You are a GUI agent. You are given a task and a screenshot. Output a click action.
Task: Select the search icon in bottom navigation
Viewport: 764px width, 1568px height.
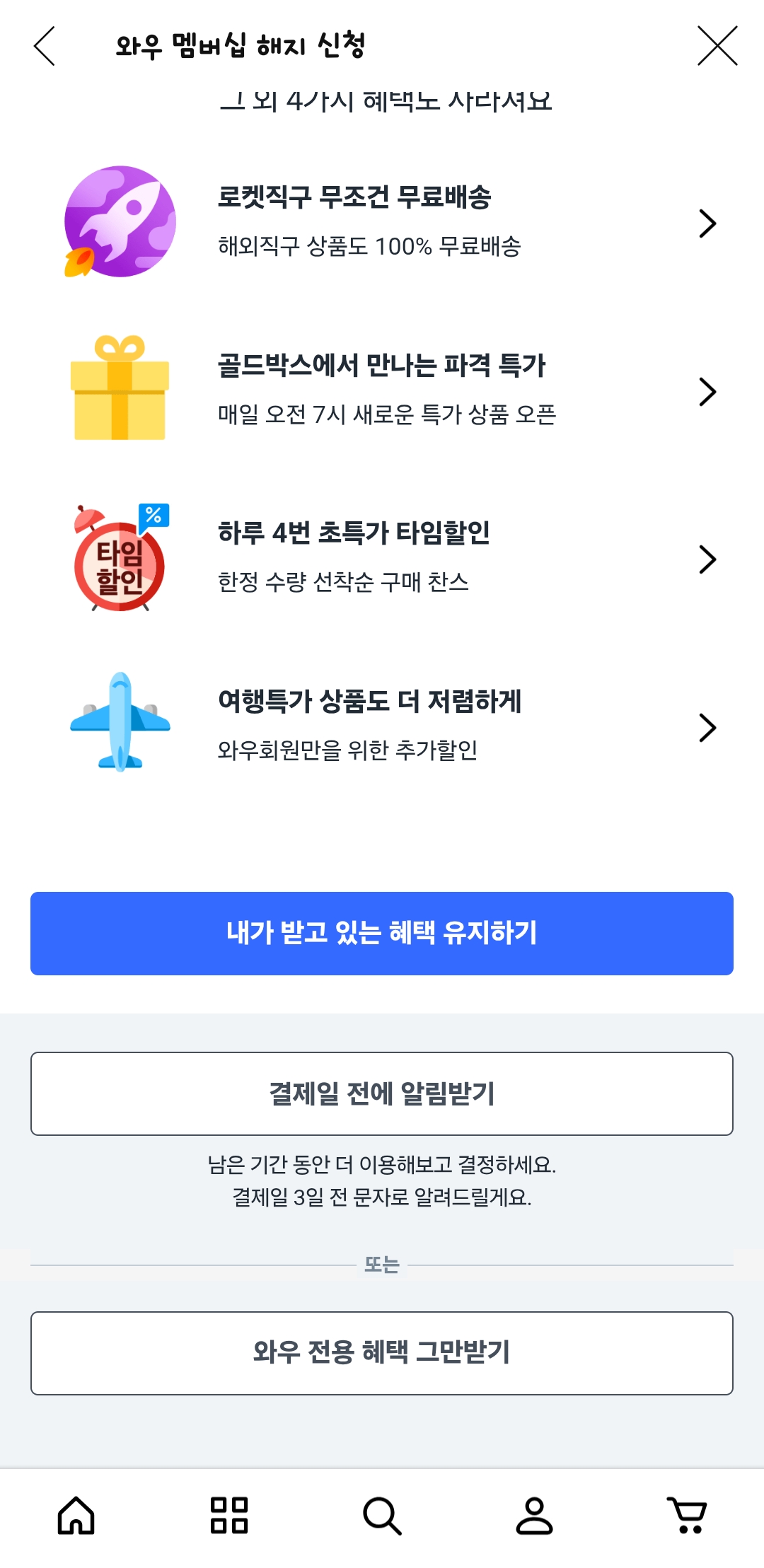pyautogui.click(x=382, y=1514)
